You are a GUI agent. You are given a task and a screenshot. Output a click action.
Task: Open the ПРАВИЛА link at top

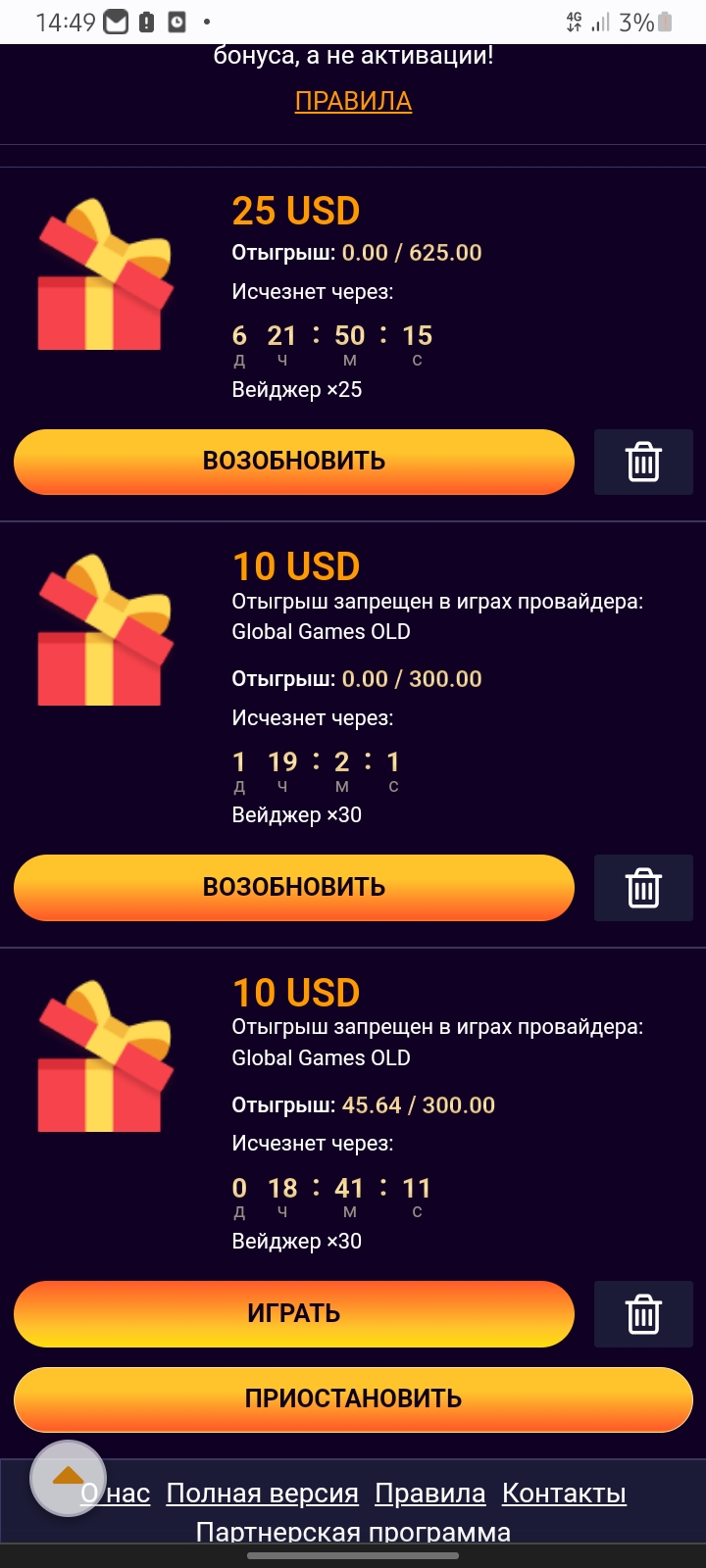[x=353, y=101]
